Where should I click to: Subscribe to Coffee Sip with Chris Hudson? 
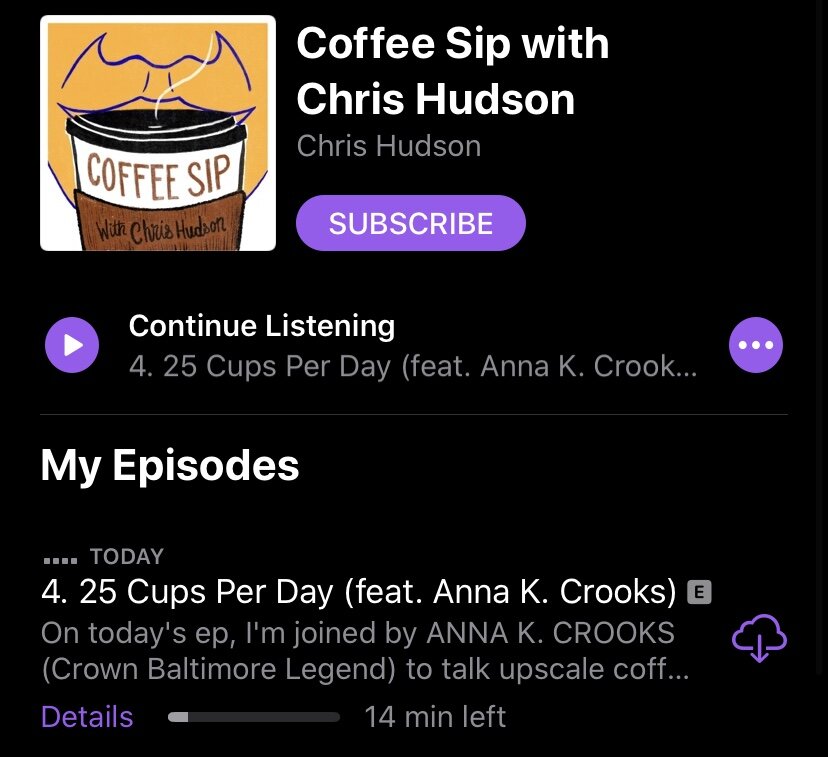point(410,223)
